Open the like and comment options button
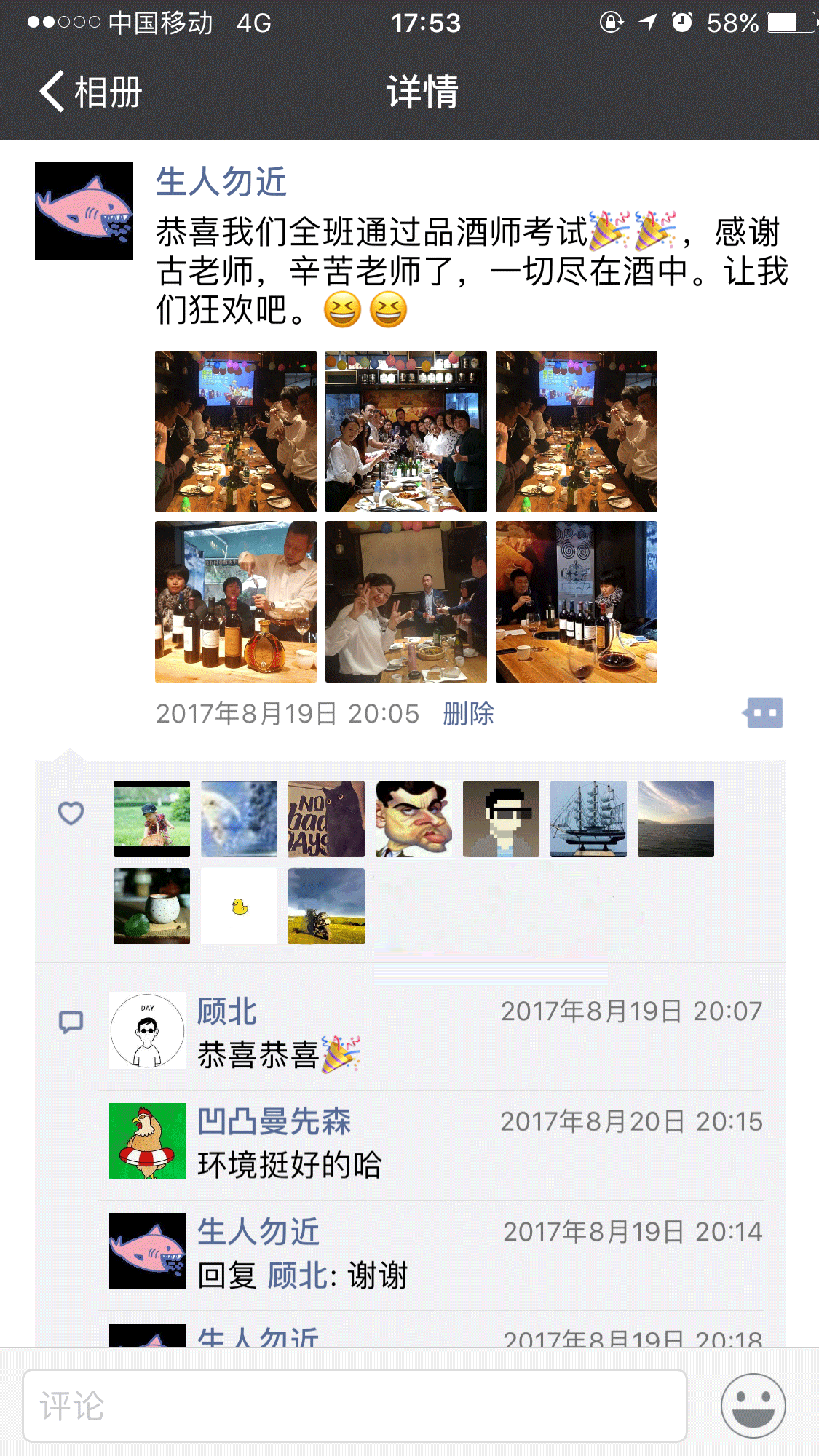Image resolution: width=819 pixels, height=1456 pixels. click(x=763, y=713)
